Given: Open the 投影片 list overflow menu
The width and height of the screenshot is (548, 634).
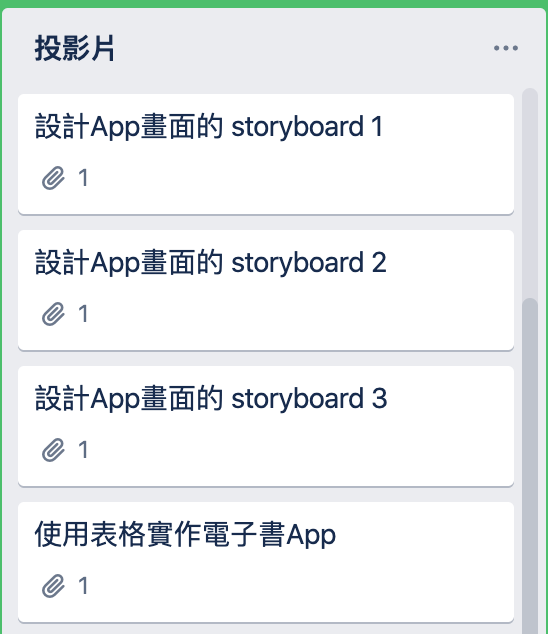Looking at the screenshot, I should [x=506, y=48].
